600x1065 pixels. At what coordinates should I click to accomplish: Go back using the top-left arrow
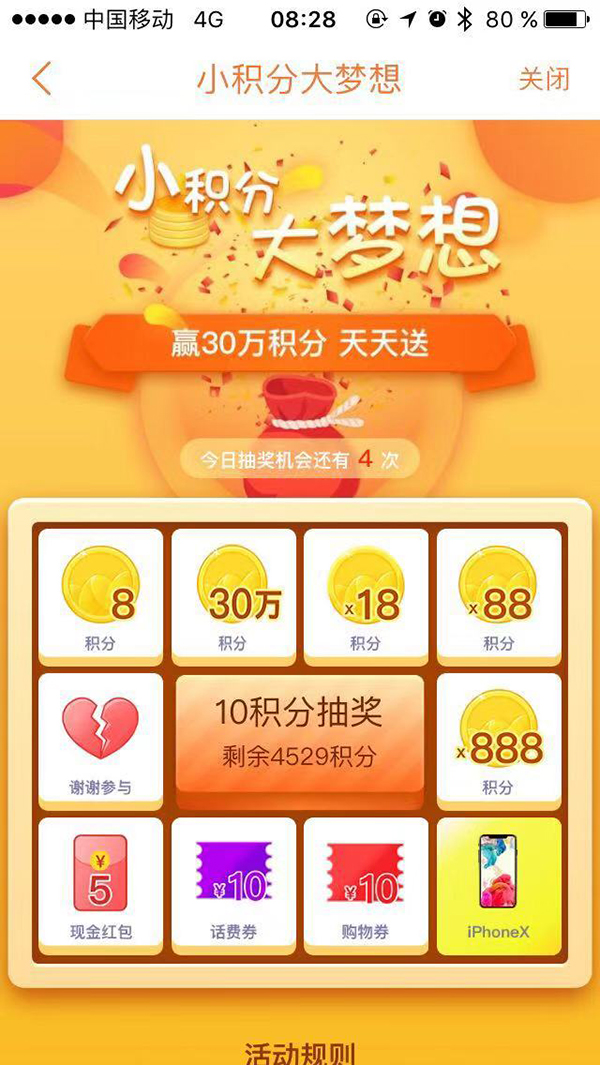[41, 78]
